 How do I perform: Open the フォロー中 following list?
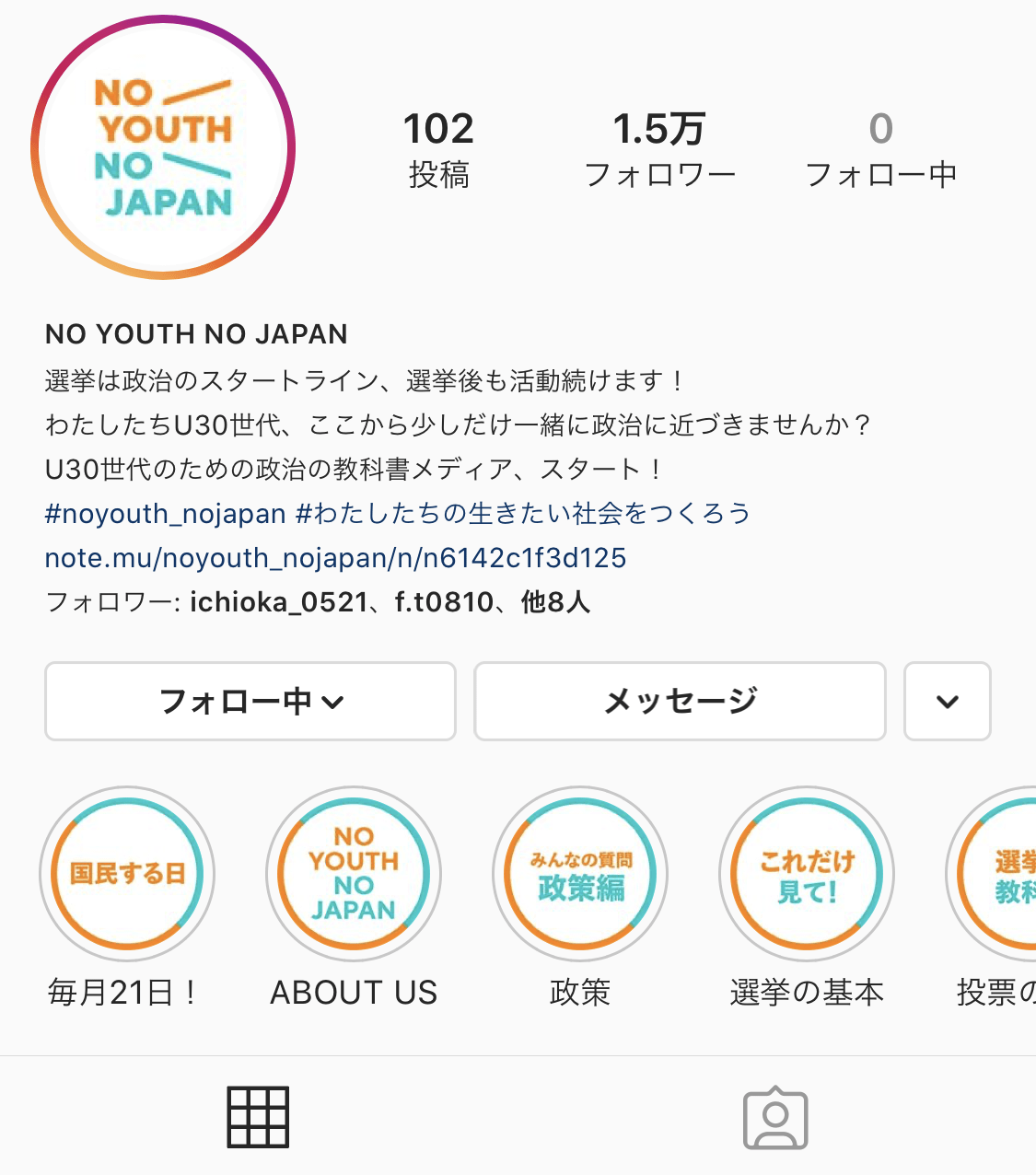click(x=880, y=149)
